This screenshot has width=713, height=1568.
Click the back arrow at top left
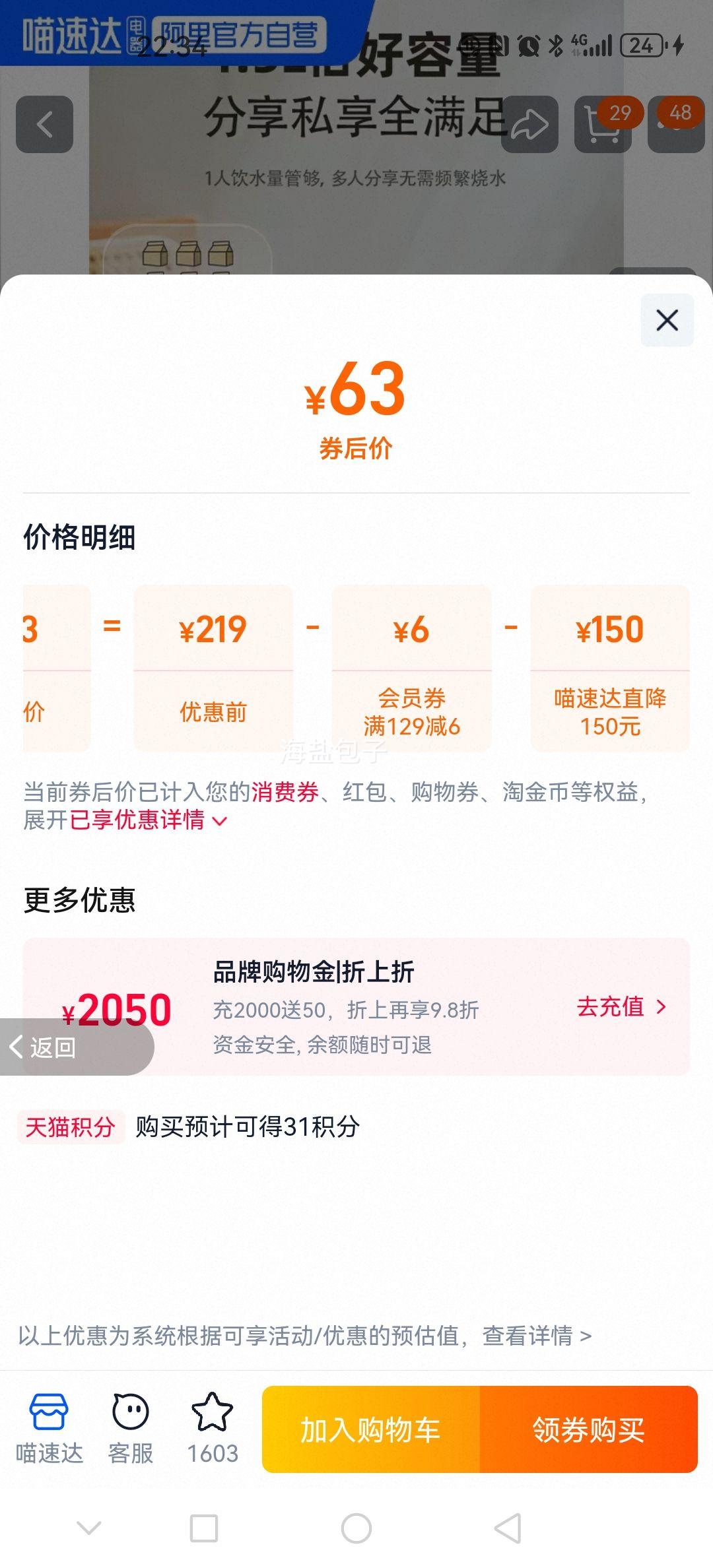pos(45,125)
